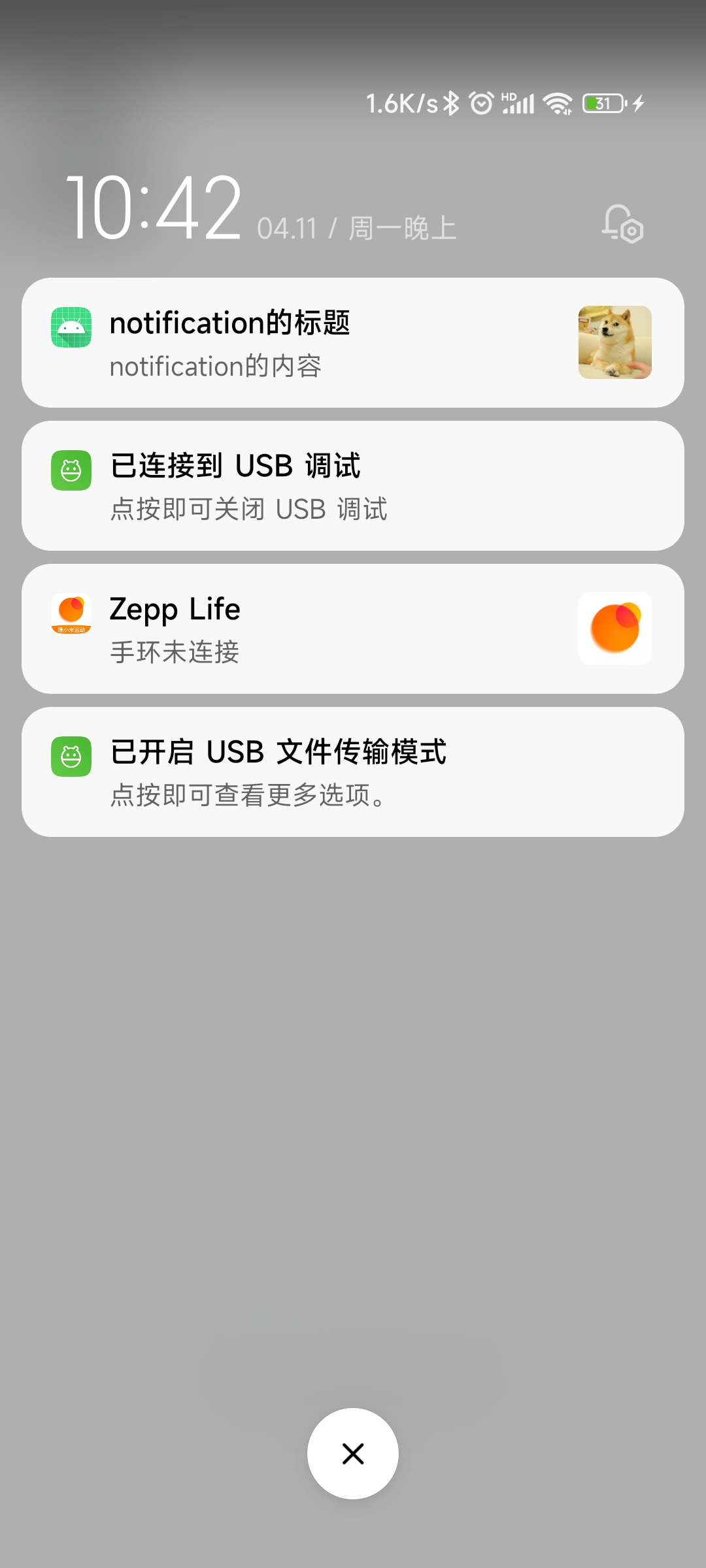
Task: Open the "已开启 USB 文件传输模式" notification
Action: [353, 772]
